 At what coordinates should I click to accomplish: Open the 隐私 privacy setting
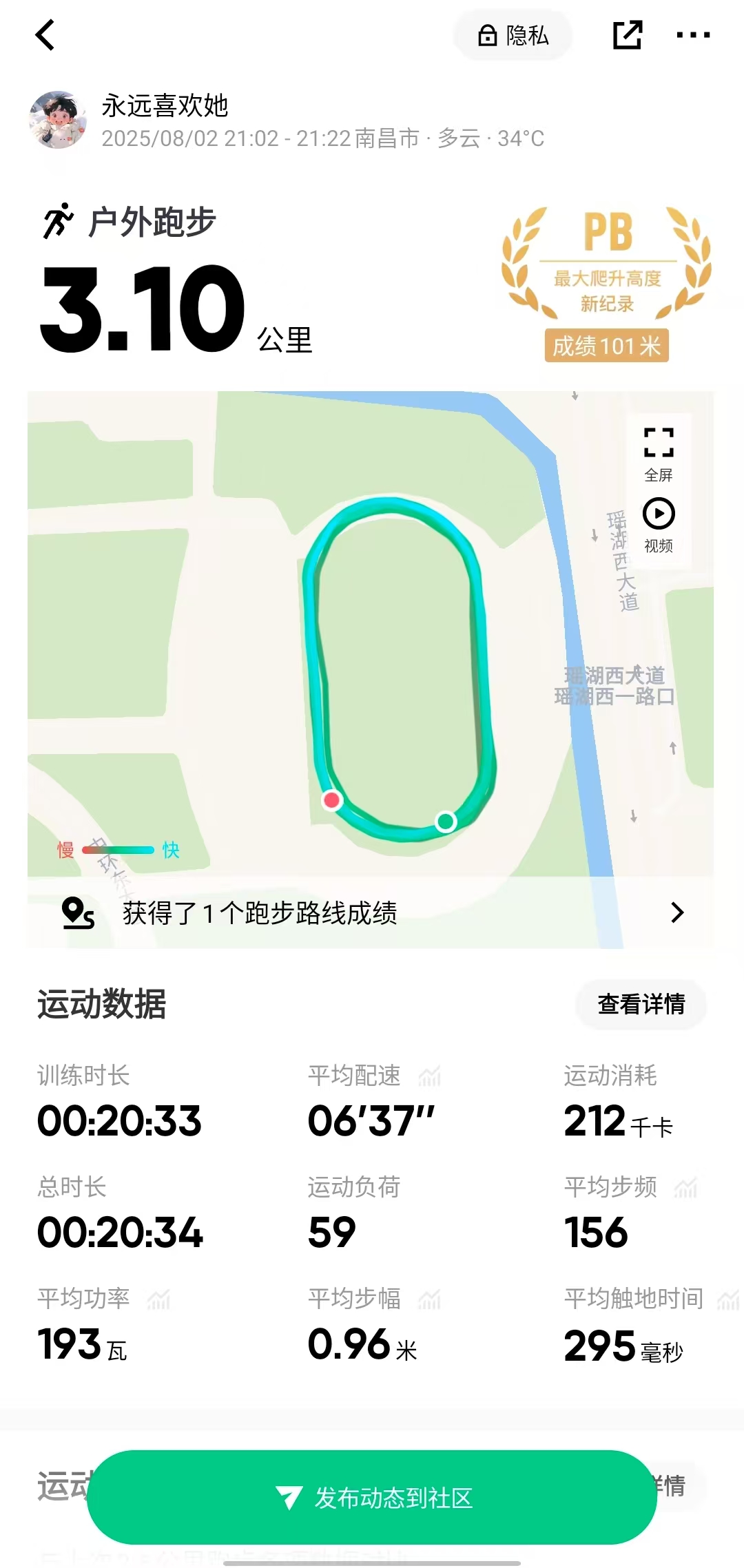(513, 35)
